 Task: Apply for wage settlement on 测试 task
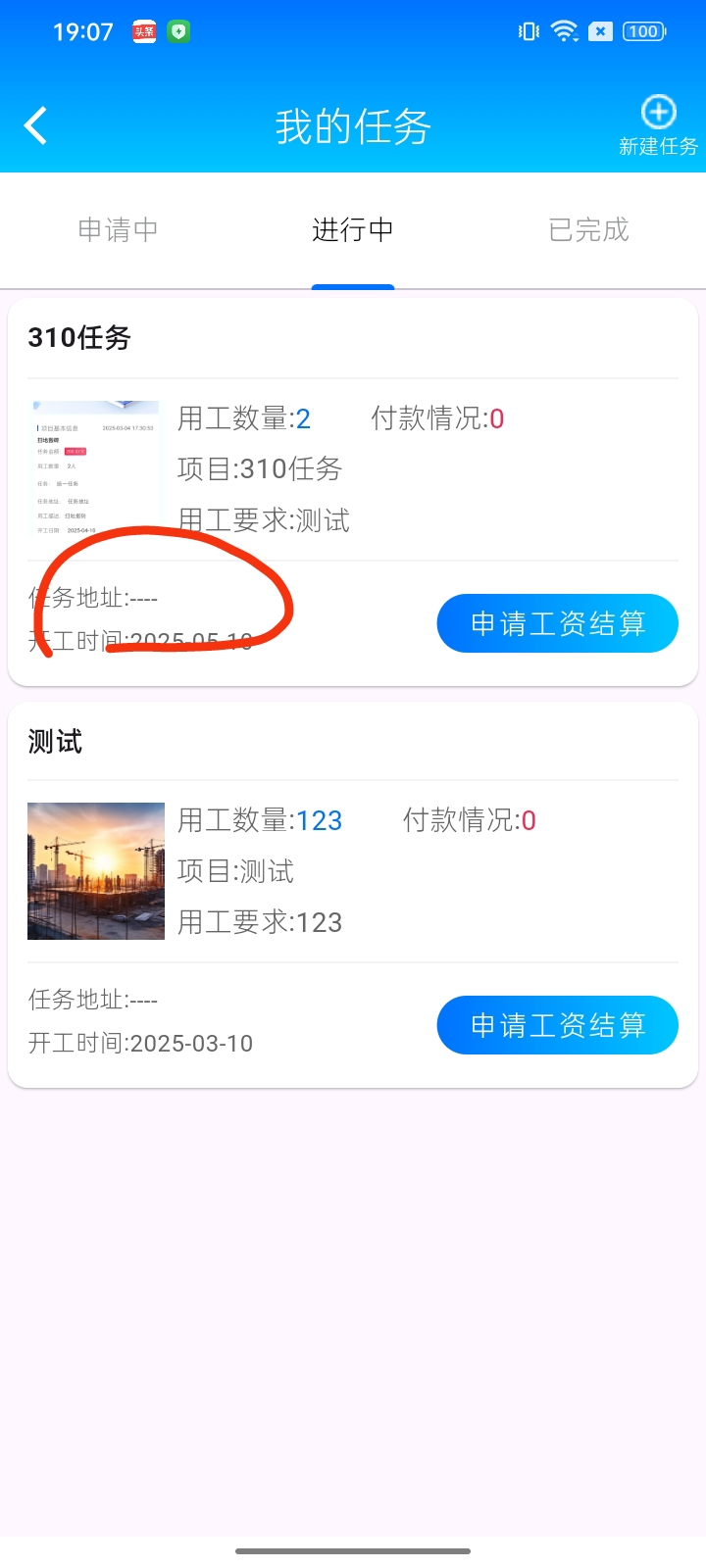click(557, 1025)
